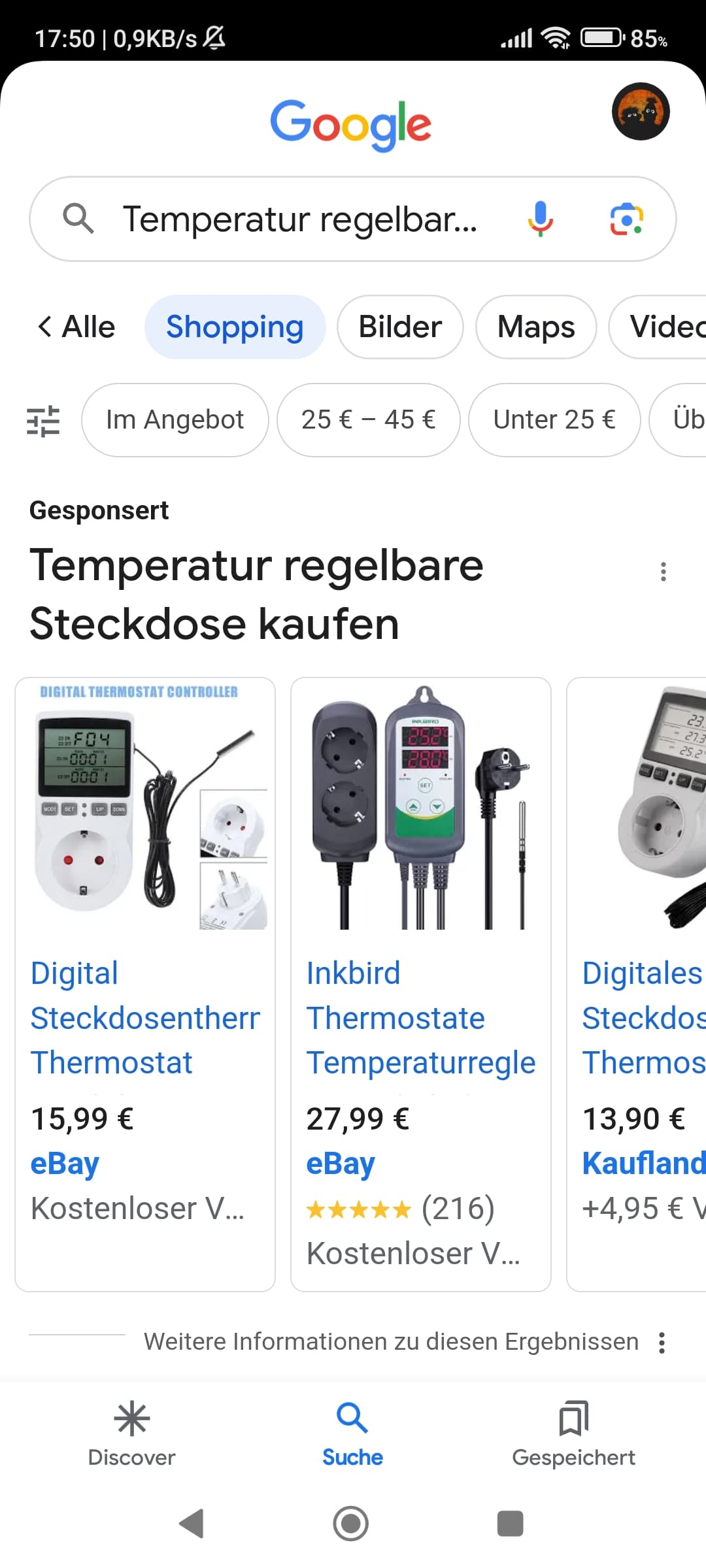
Task: Tap the search field with Temperatur regelbar
Action: pos(301,219)
